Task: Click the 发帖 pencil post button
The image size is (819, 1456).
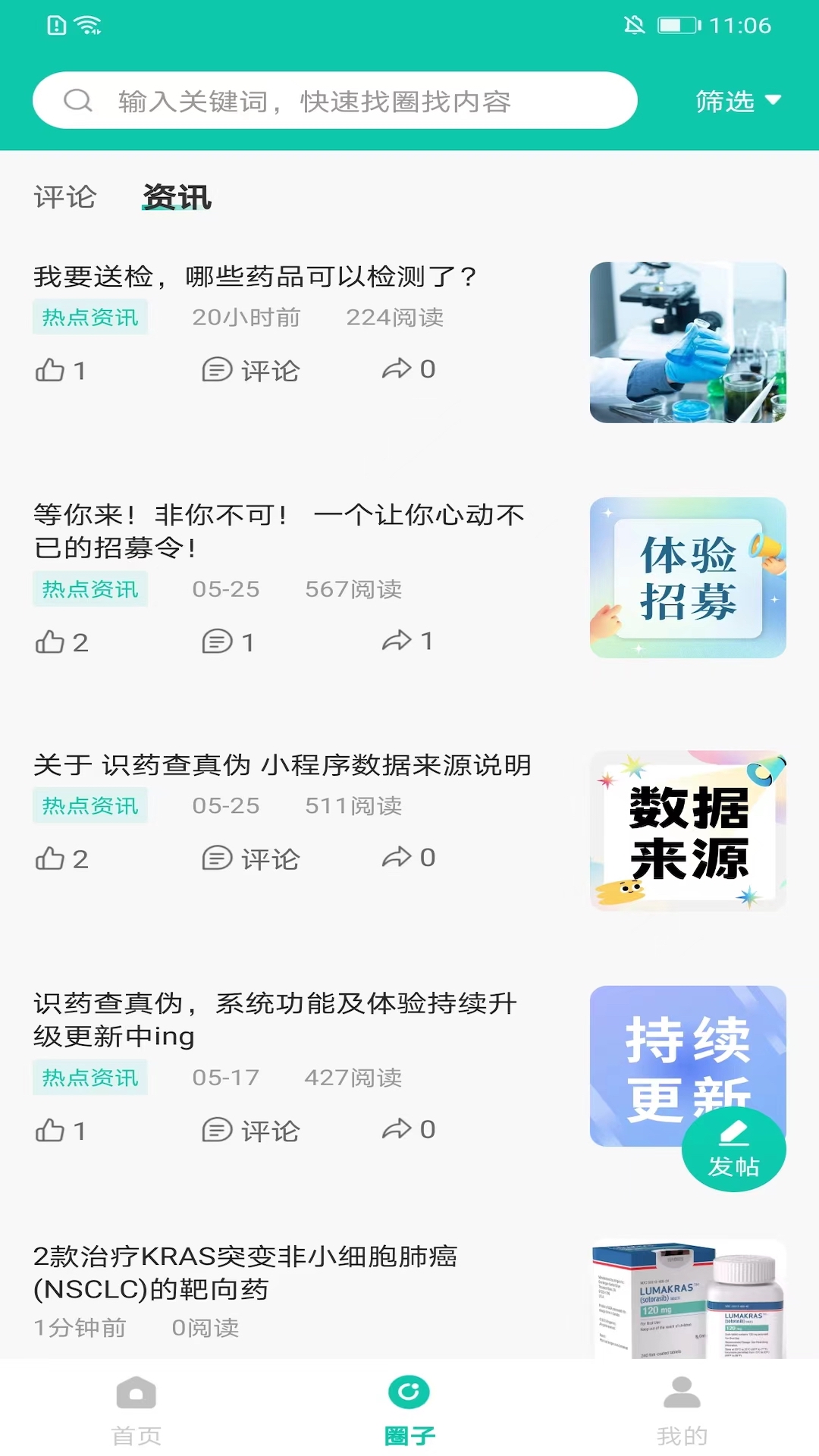Action: coord(733,1150)
